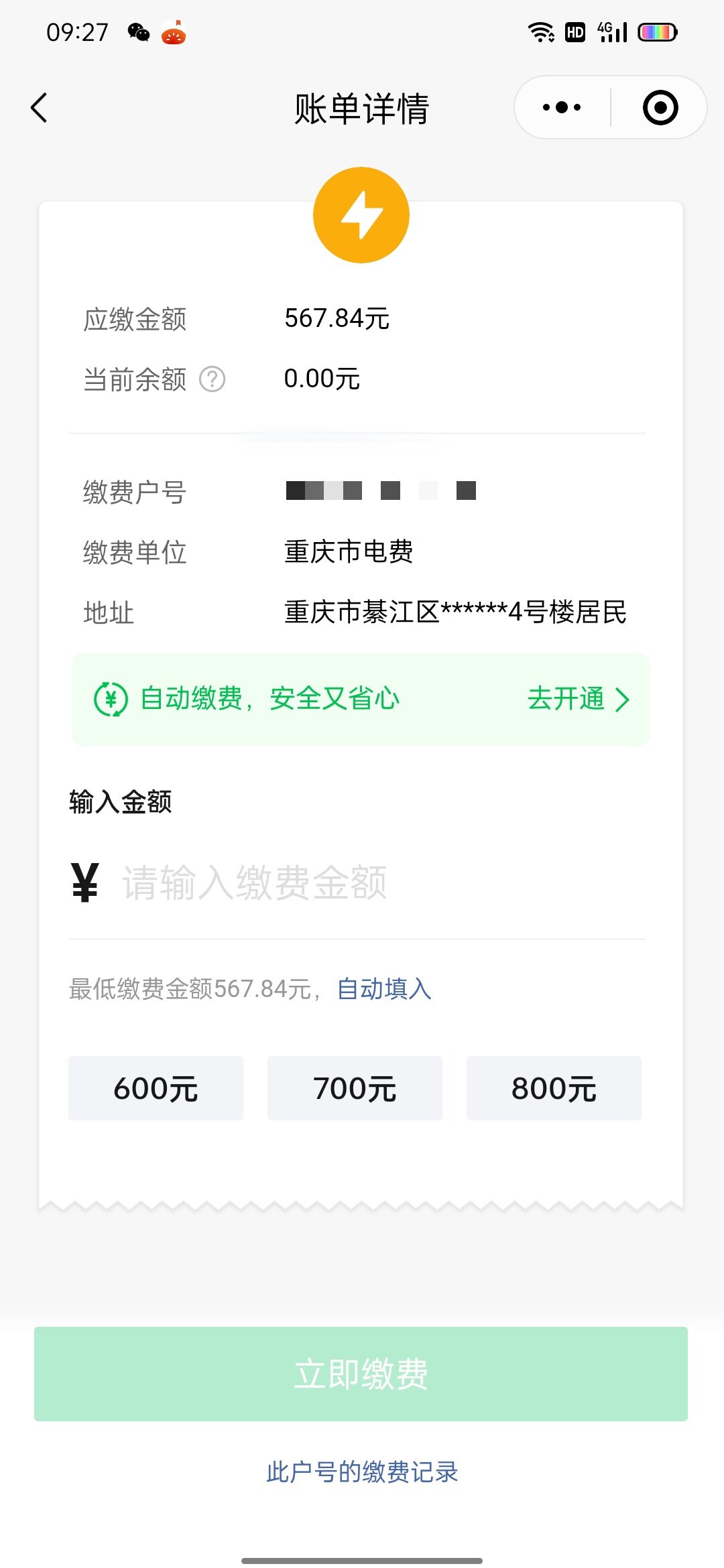The image size is (724, 1568).
Task: Open the mini program three-dot menu
Action: tap(562, 107)
